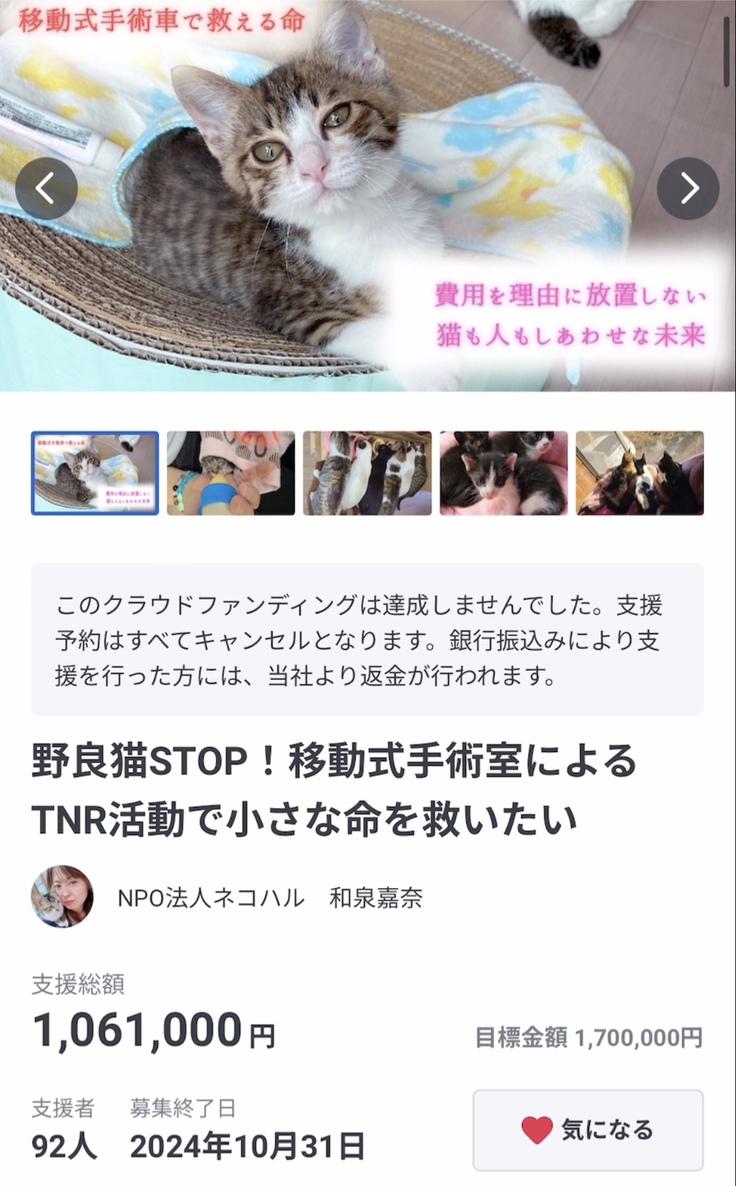
Task: Select the second thumbnail with blue bandage
Action: 231,473
